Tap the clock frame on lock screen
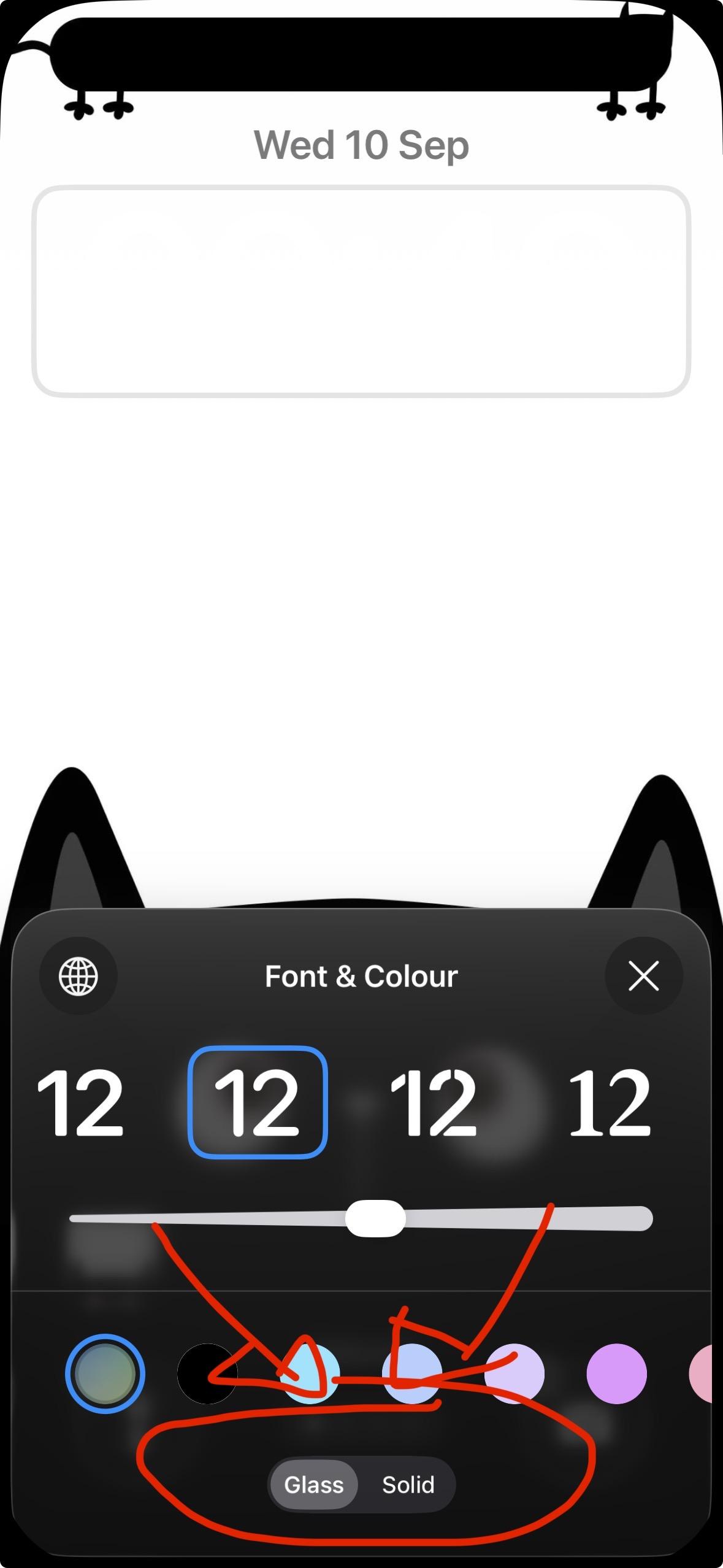Viewport: 723px width, 1568px height. coord(361,291)
